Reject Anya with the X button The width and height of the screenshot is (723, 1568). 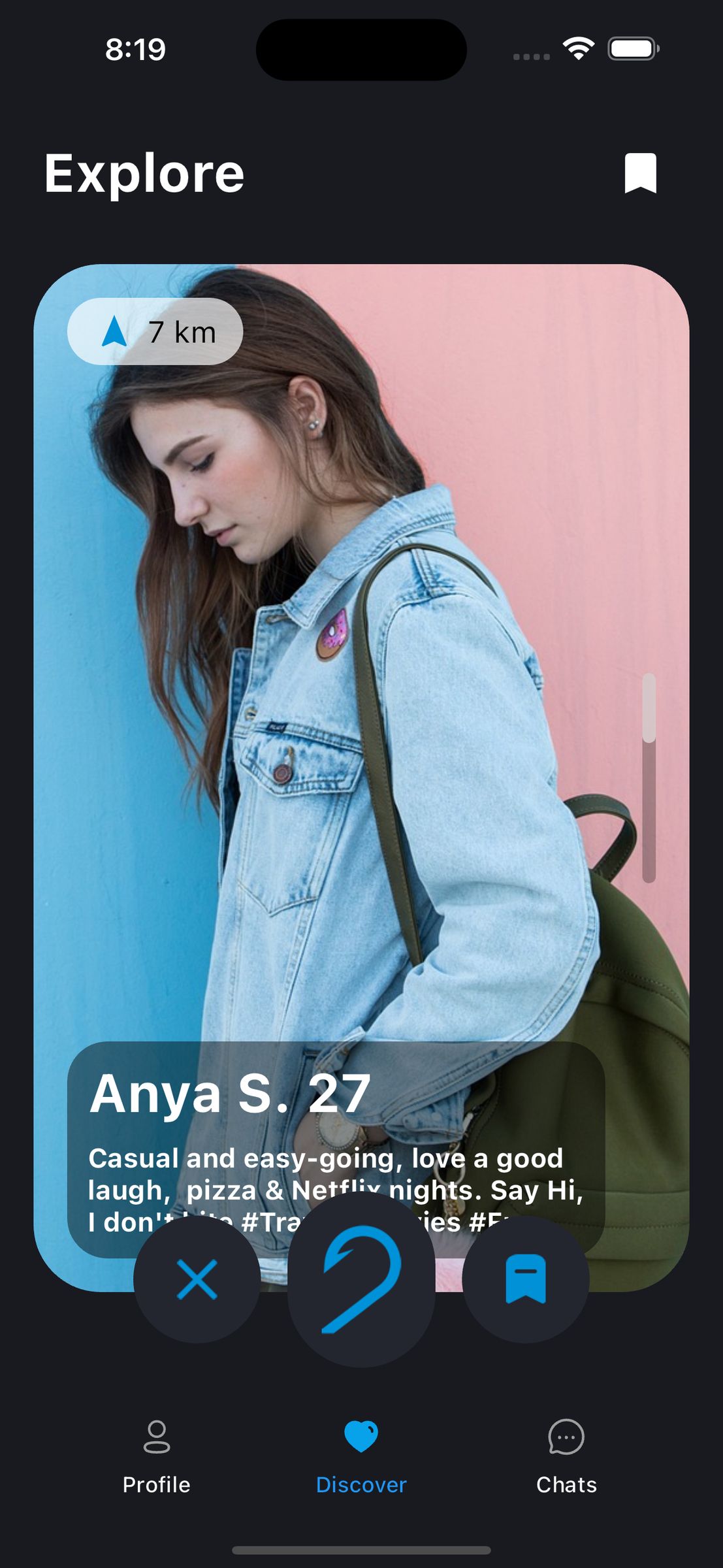point(197,1279)
